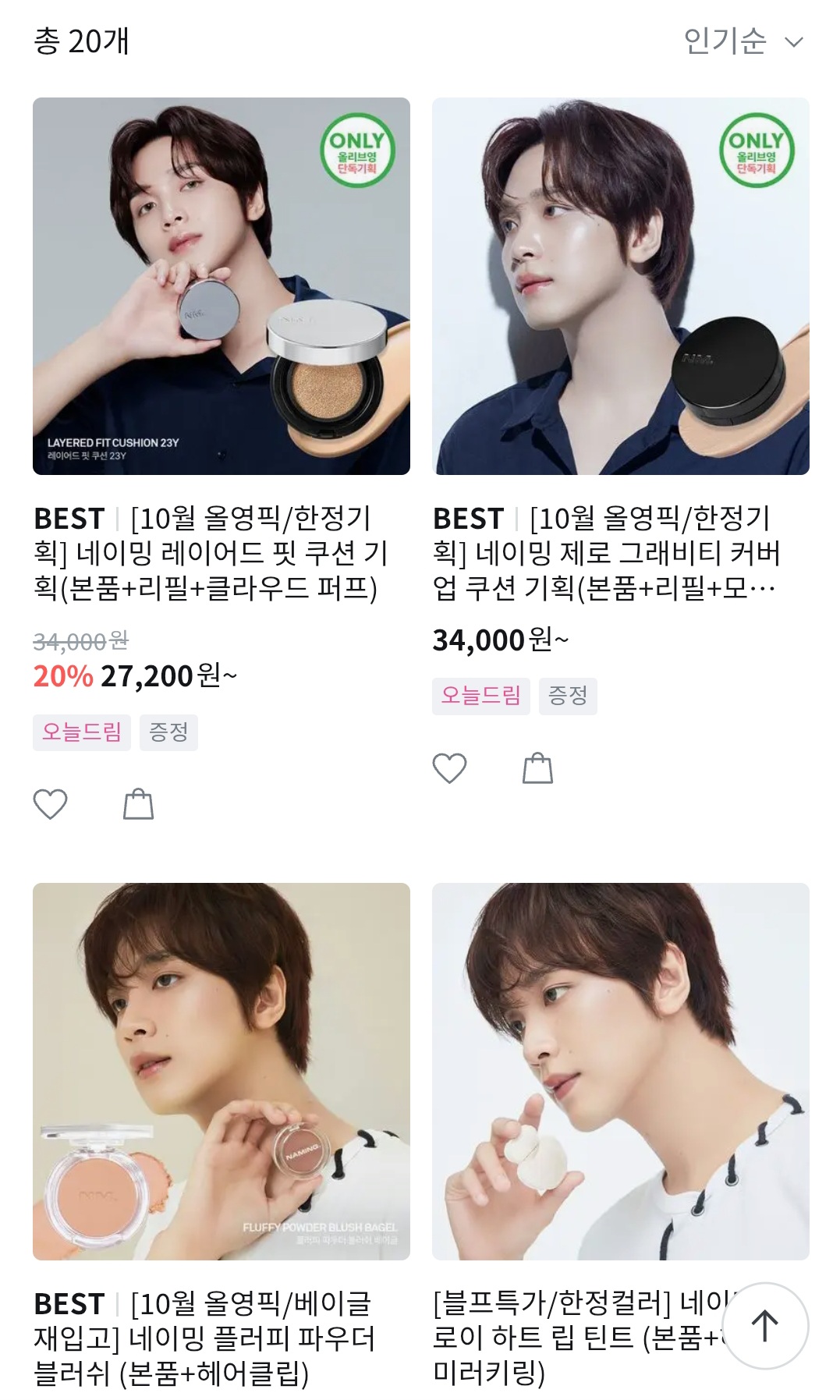Add 제로 그래비티 커버업 쿠션 to shopping bag
Screen dimensions: 840x1400
[537, 768]
